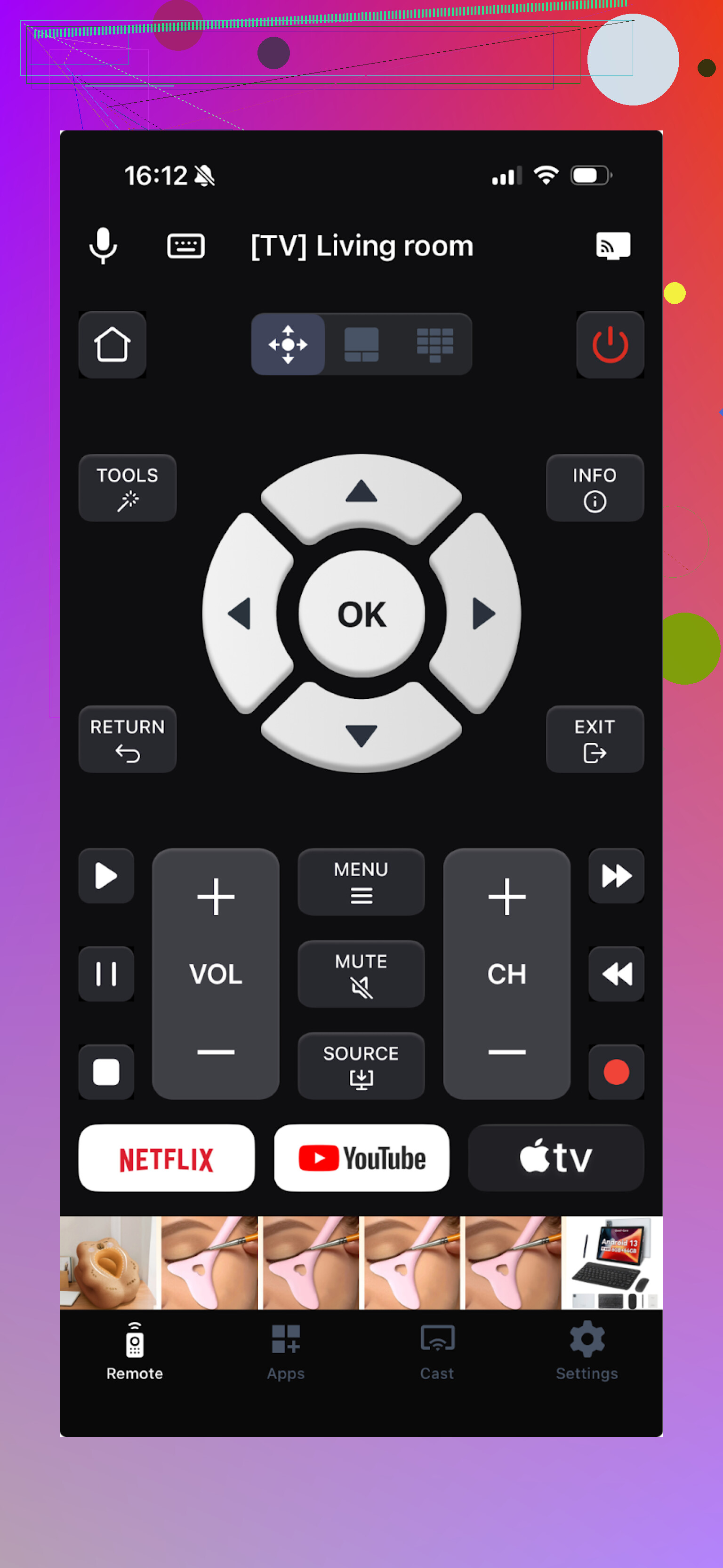
Task: Show INFO
Action: tap(594, 487)
